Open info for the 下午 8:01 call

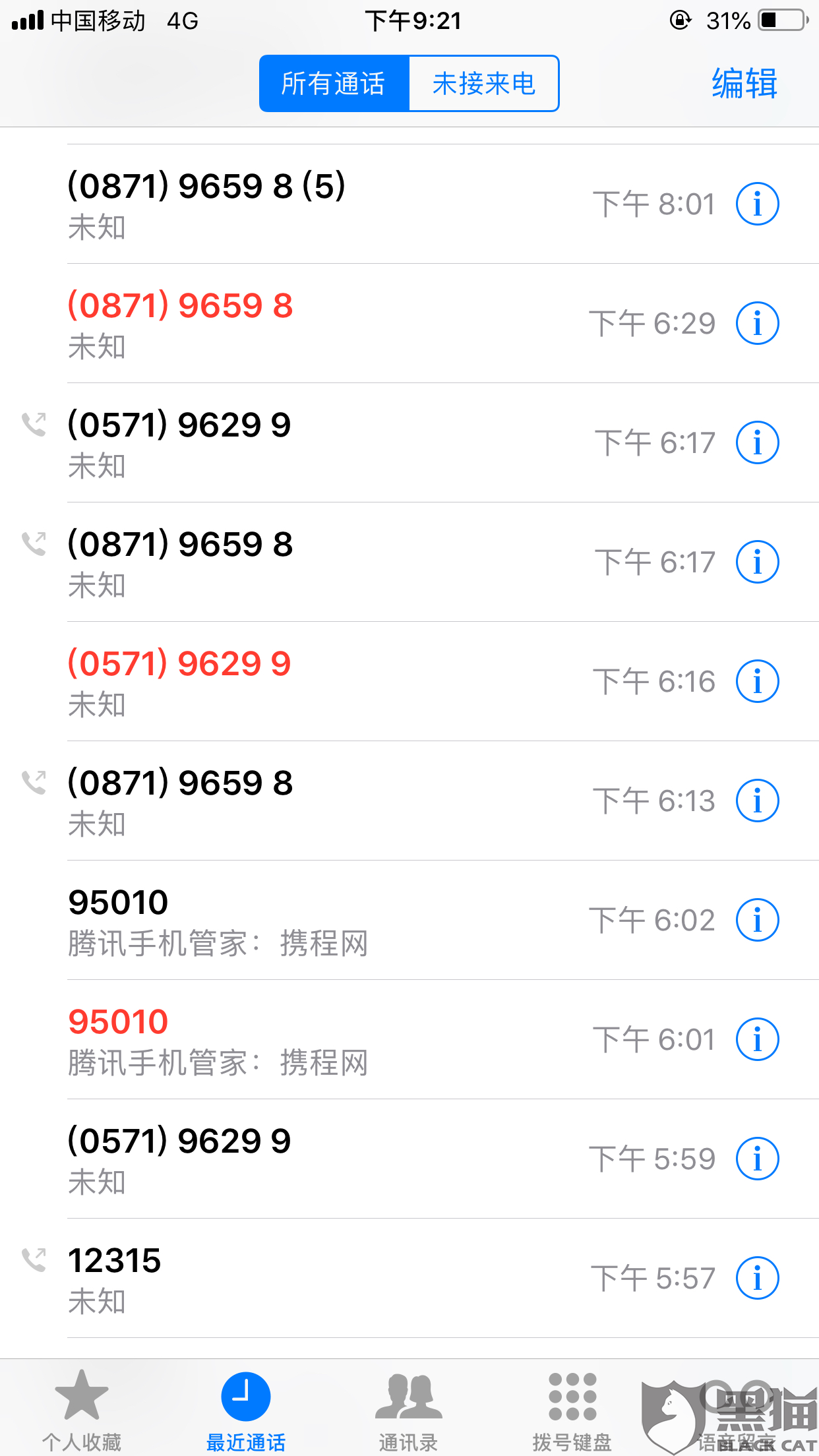[x=757, y=204]
